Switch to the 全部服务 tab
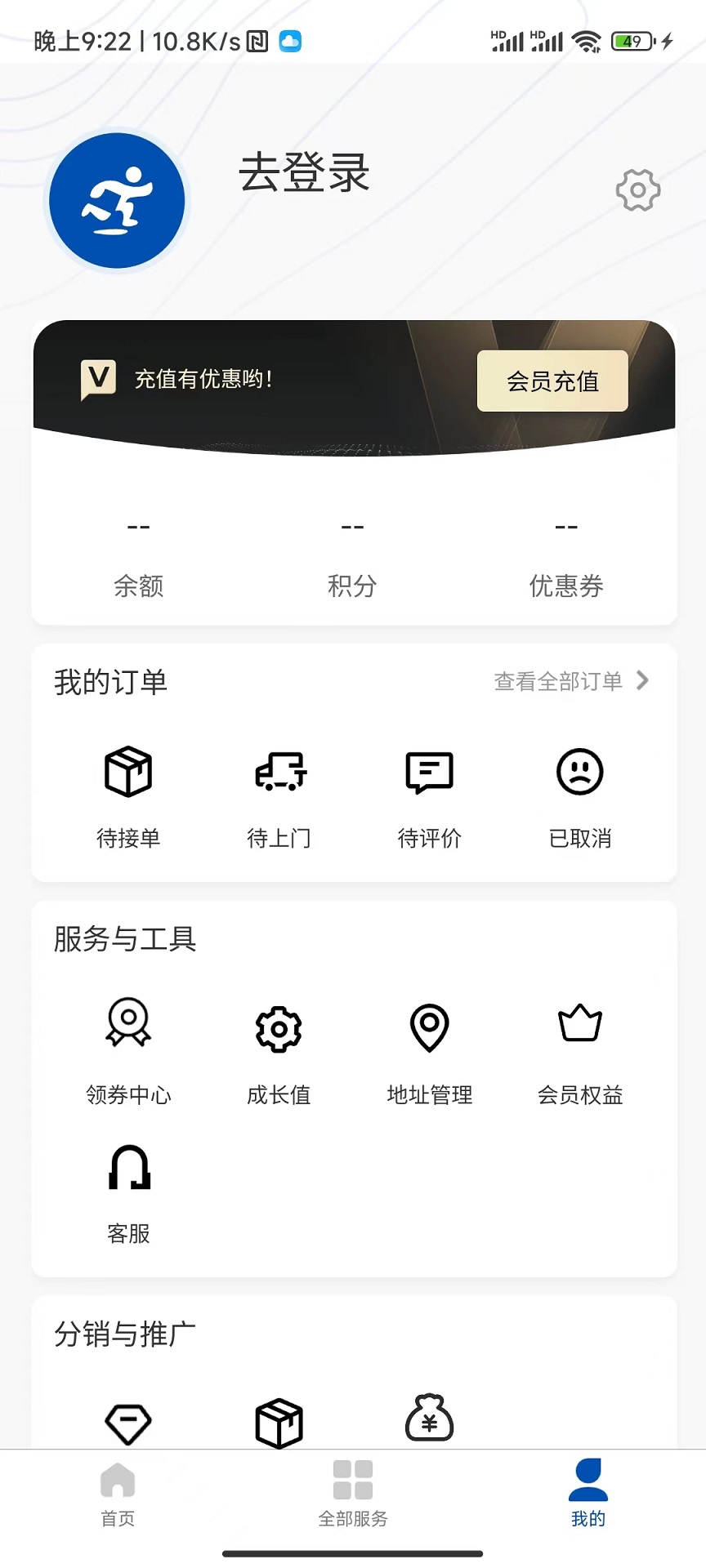This screenshot has height=1568, width=706. [353, 1493]
